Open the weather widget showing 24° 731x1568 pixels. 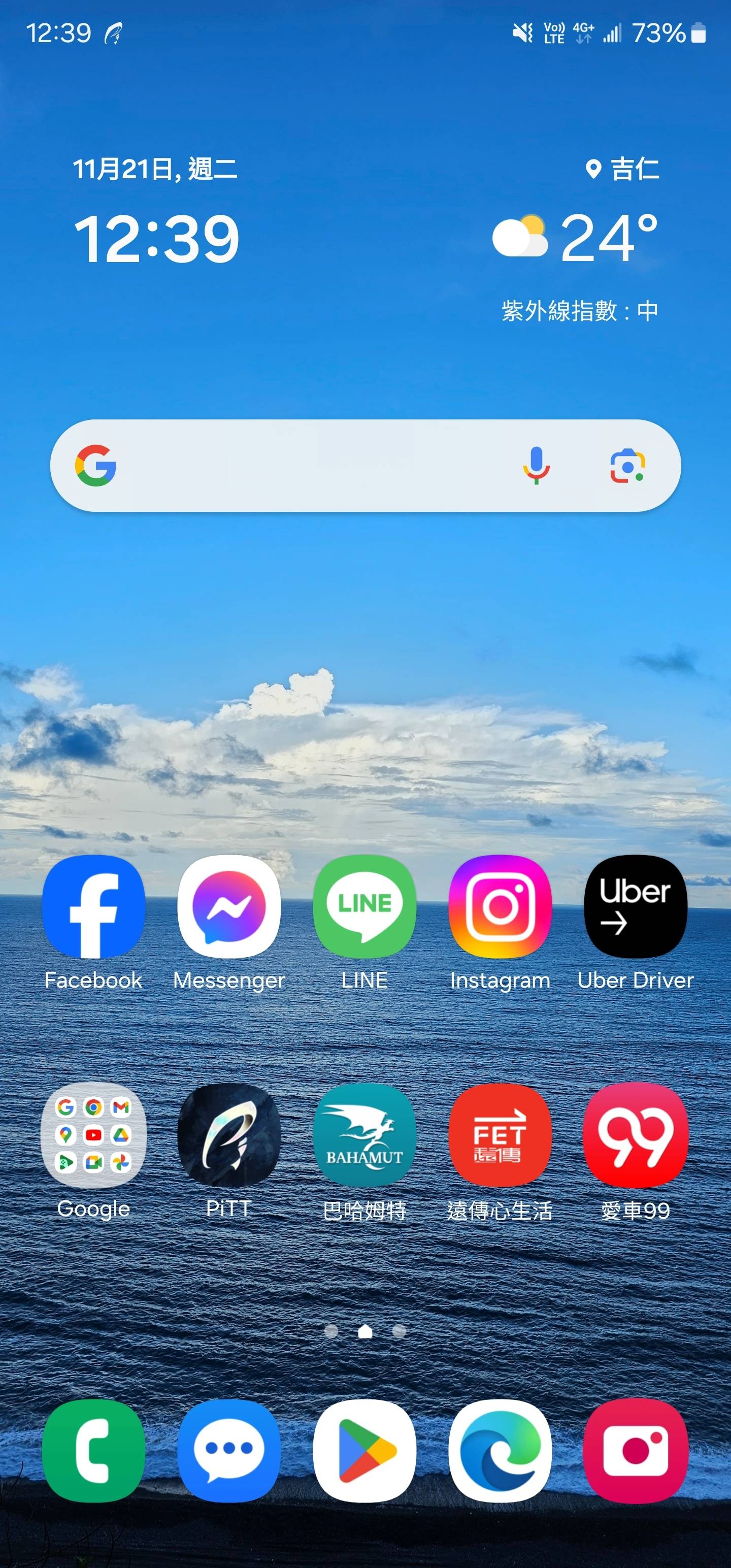pyautogui.click(x=575, y=239)
